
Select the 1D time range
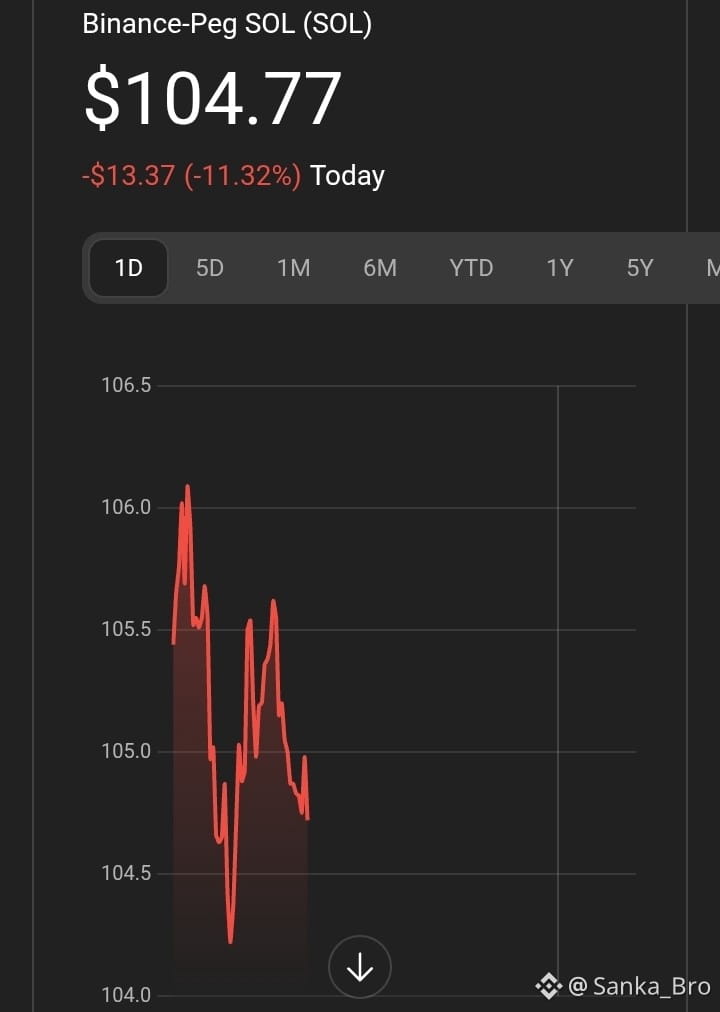[x=129, y=268]
